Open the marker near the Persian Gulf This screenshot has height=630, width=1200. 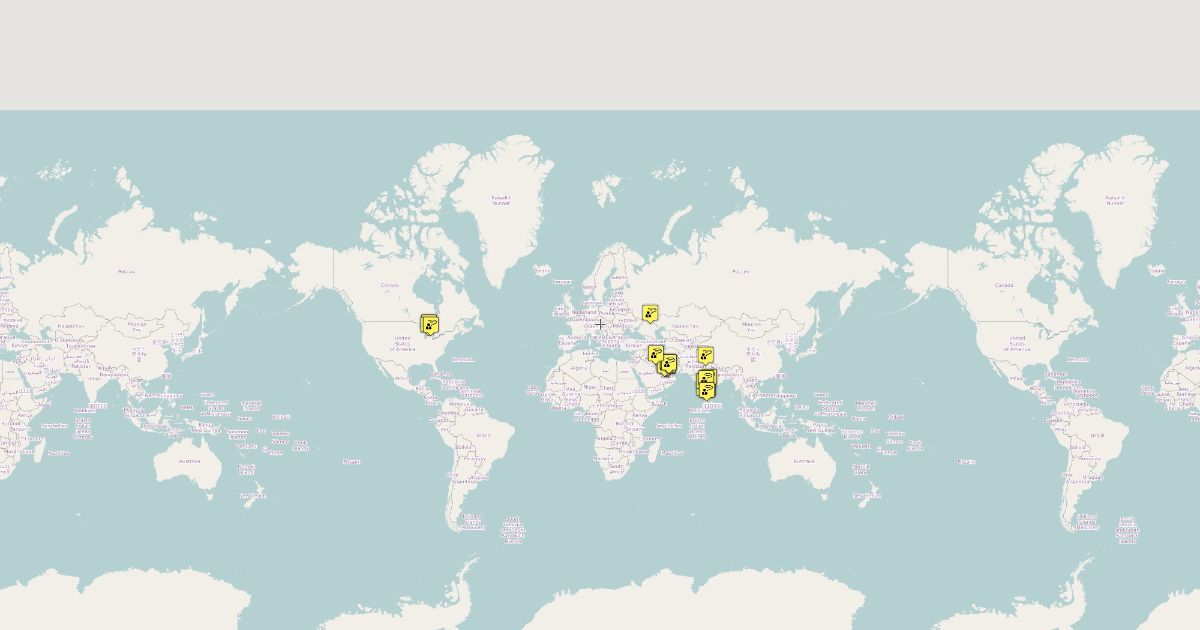[670, 363]
